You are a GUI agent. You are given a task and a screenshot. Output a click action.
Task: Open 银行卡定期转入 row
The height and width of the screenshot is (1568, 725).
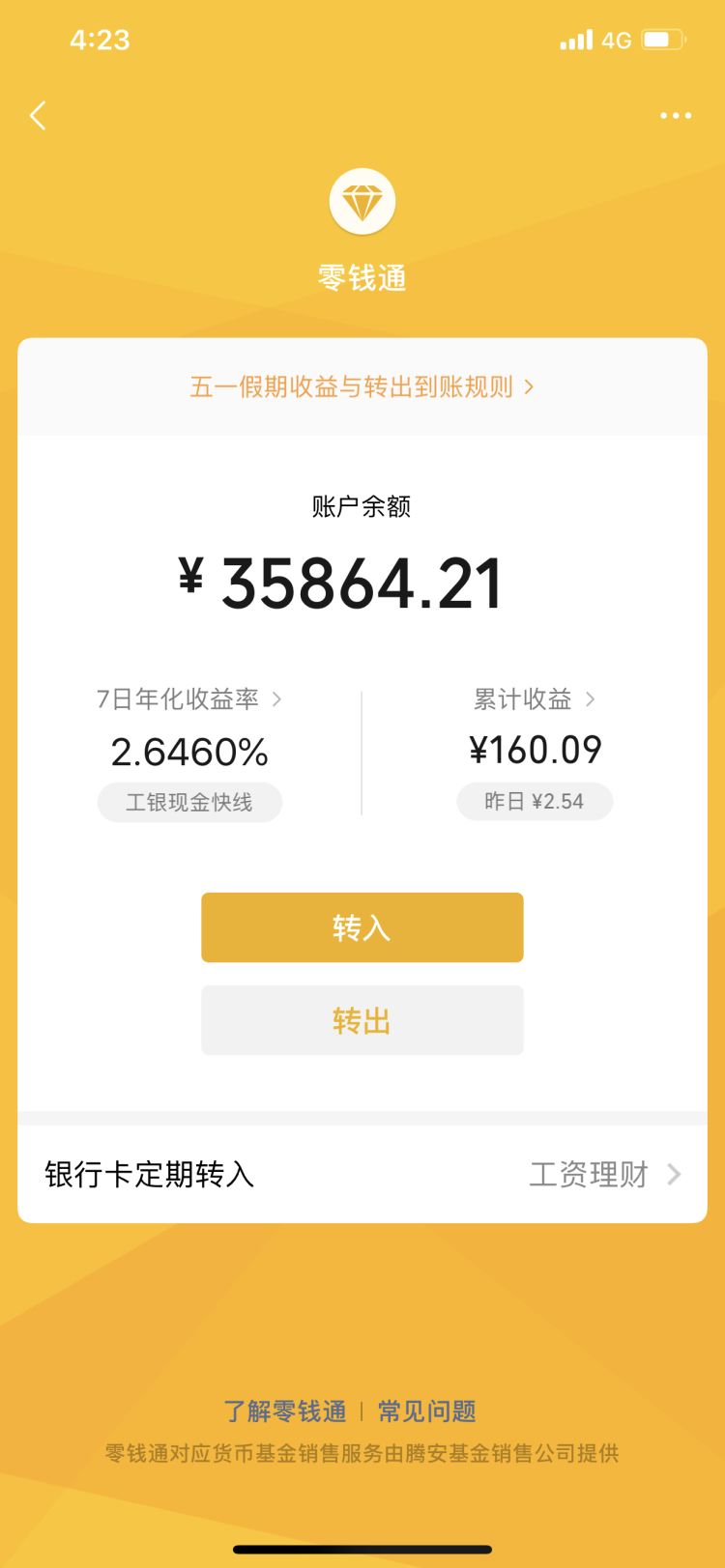tap(362, 1174)
